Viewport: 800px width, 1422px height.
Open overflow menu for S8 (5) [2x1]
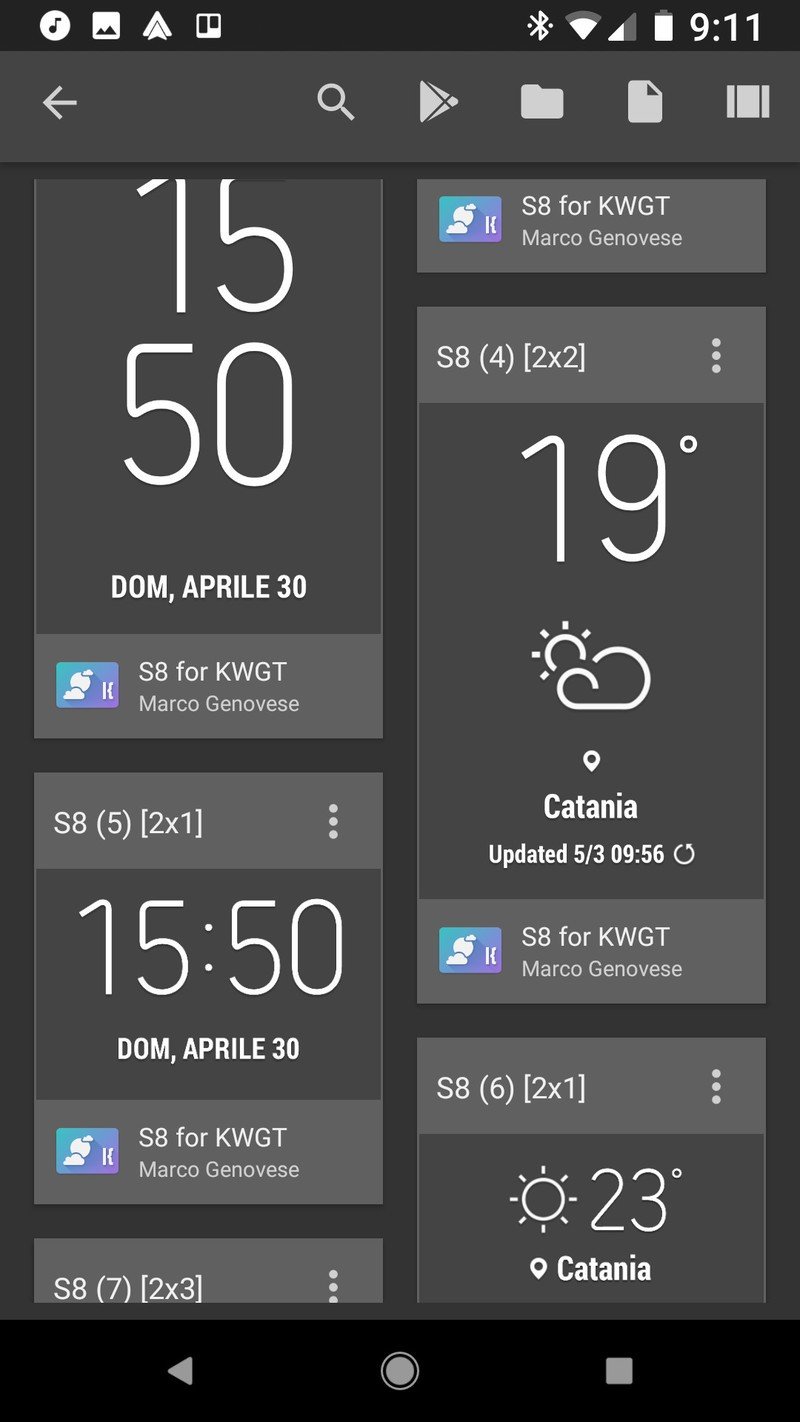[x=333, y=822]
